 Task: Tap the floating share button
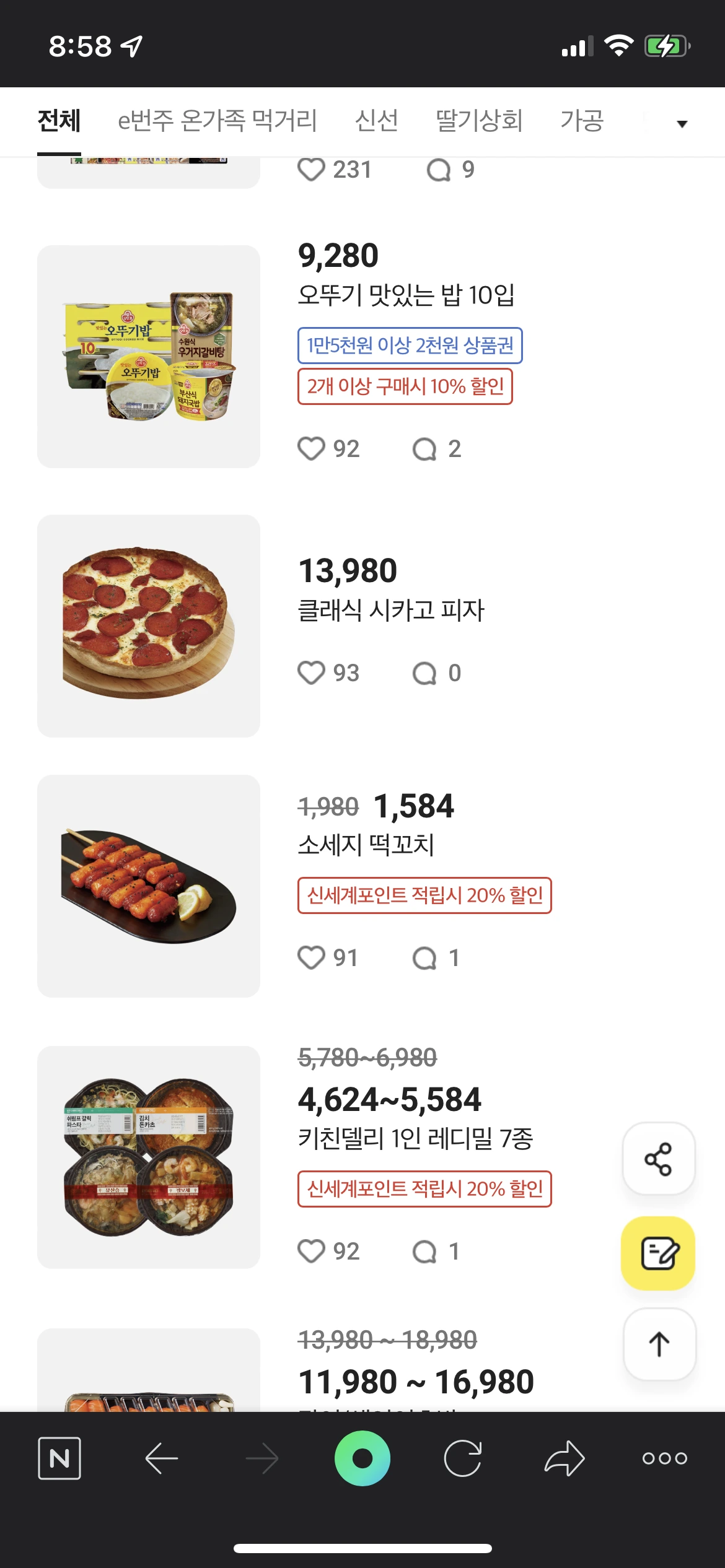click(x=658, y=1159)
